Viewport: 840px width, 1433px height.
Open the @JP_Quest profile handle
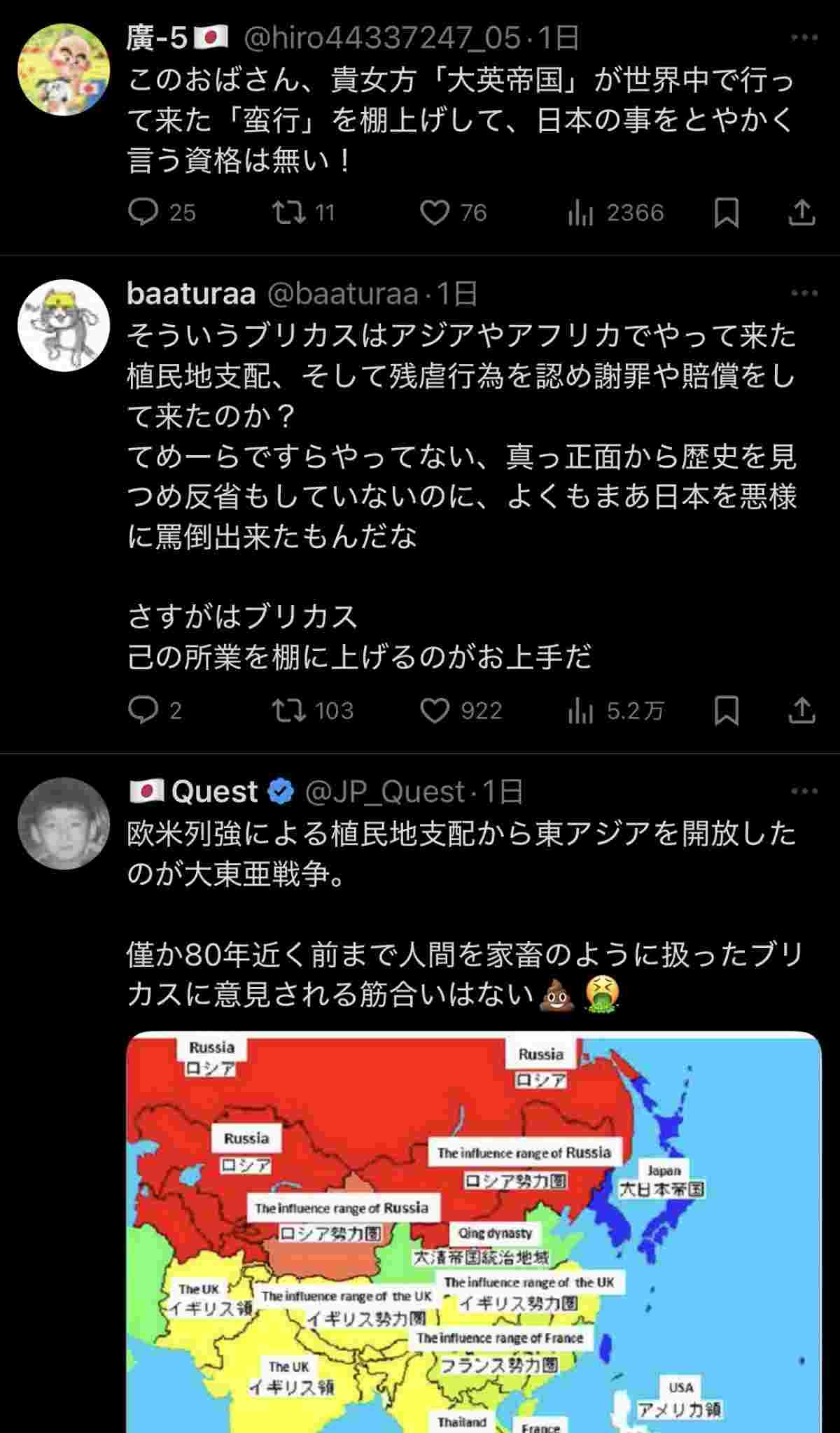(x=384, y=792)
